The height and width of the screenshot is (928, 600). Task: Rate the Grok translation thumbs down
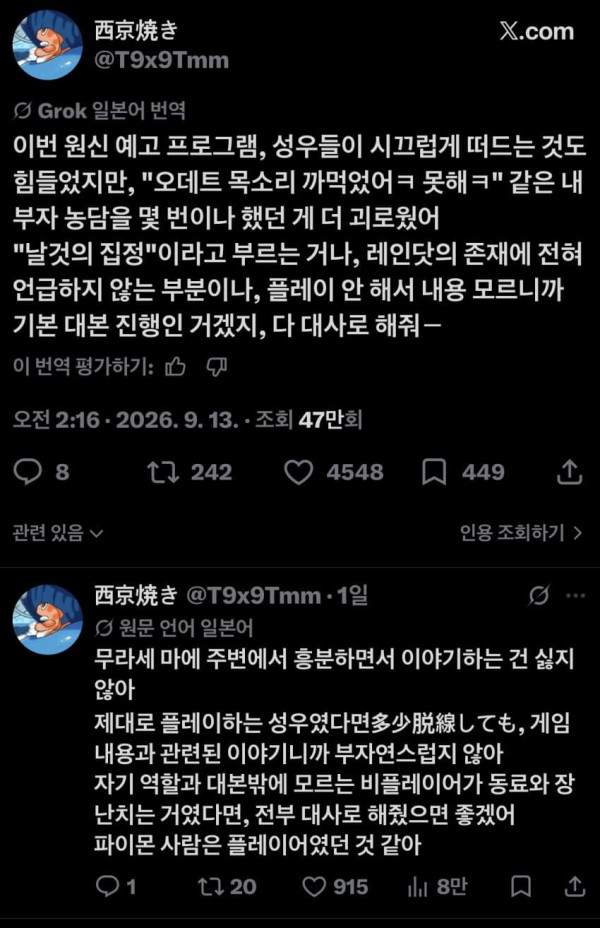point(217,367)
